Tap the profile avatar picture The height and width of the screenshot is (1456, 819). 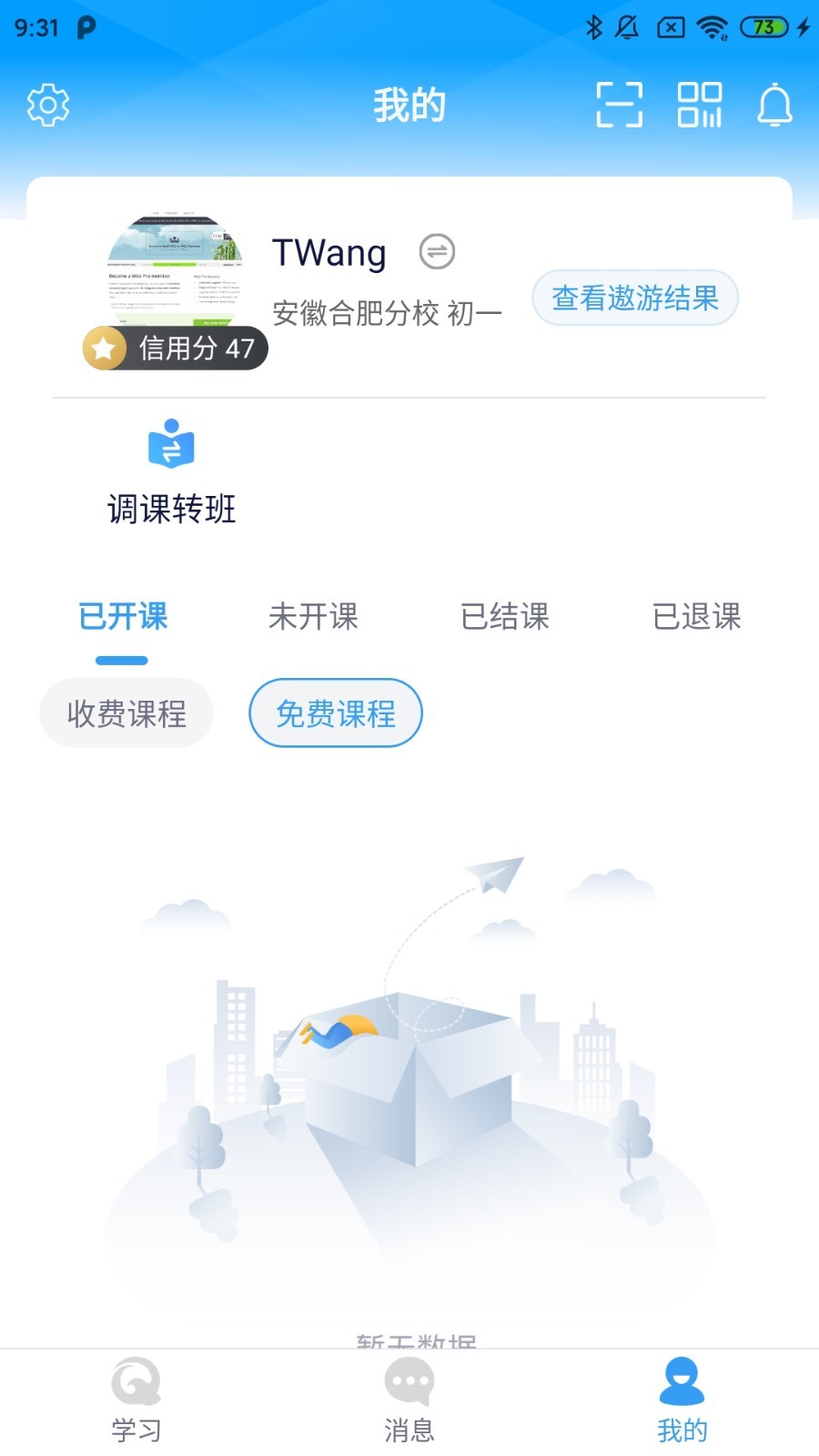tap(174, 273)
